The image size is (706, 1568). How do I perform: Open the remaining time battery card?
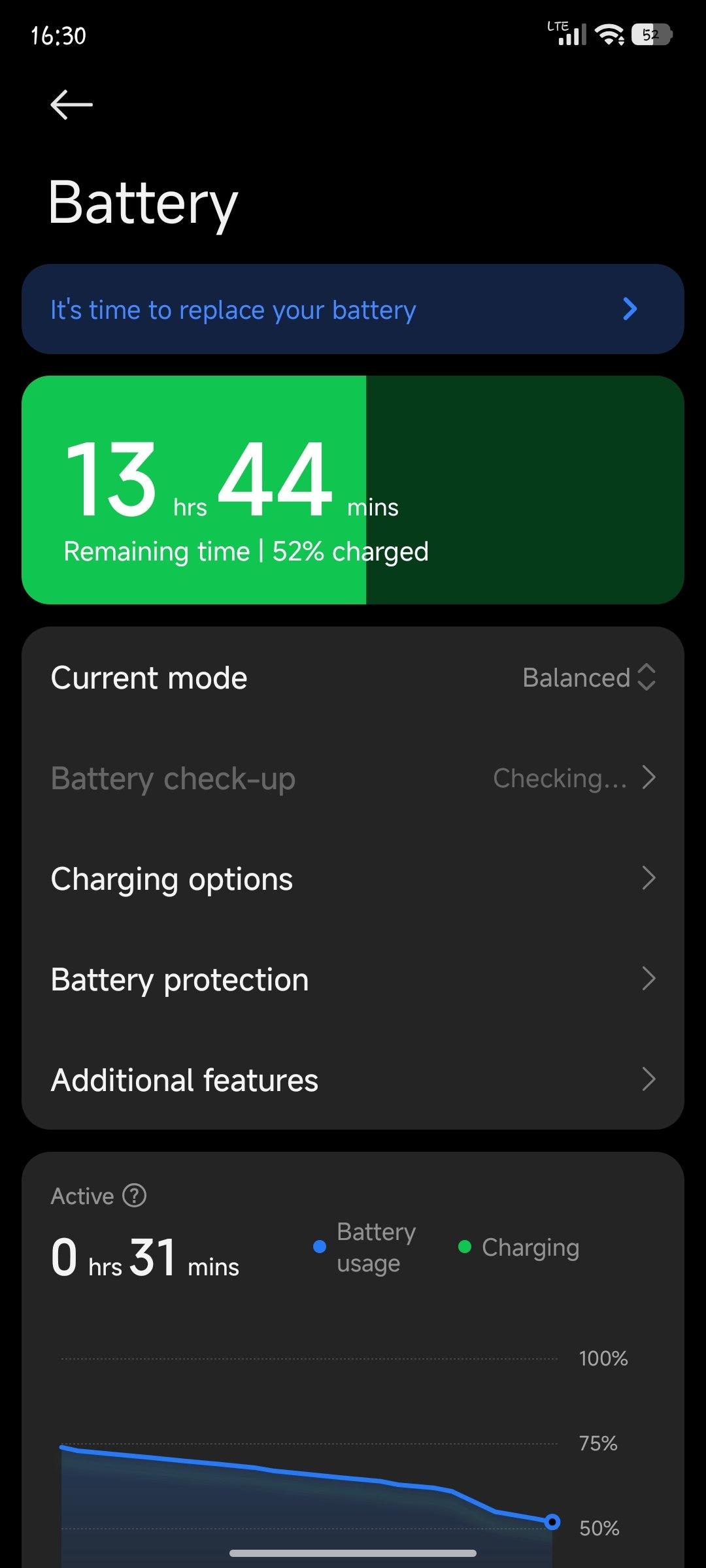point(353,490)
